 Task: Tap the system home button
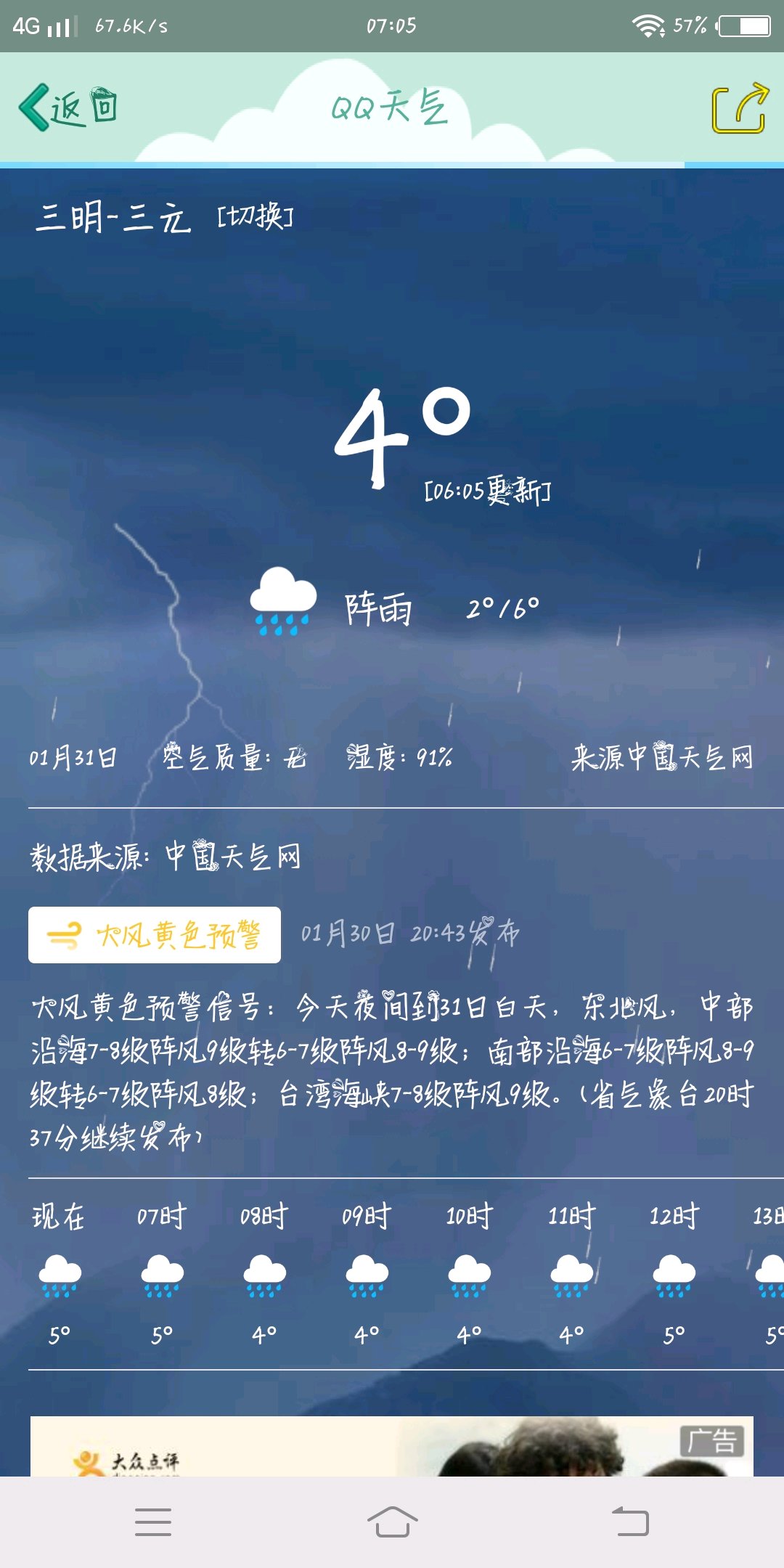(392, 1522)
